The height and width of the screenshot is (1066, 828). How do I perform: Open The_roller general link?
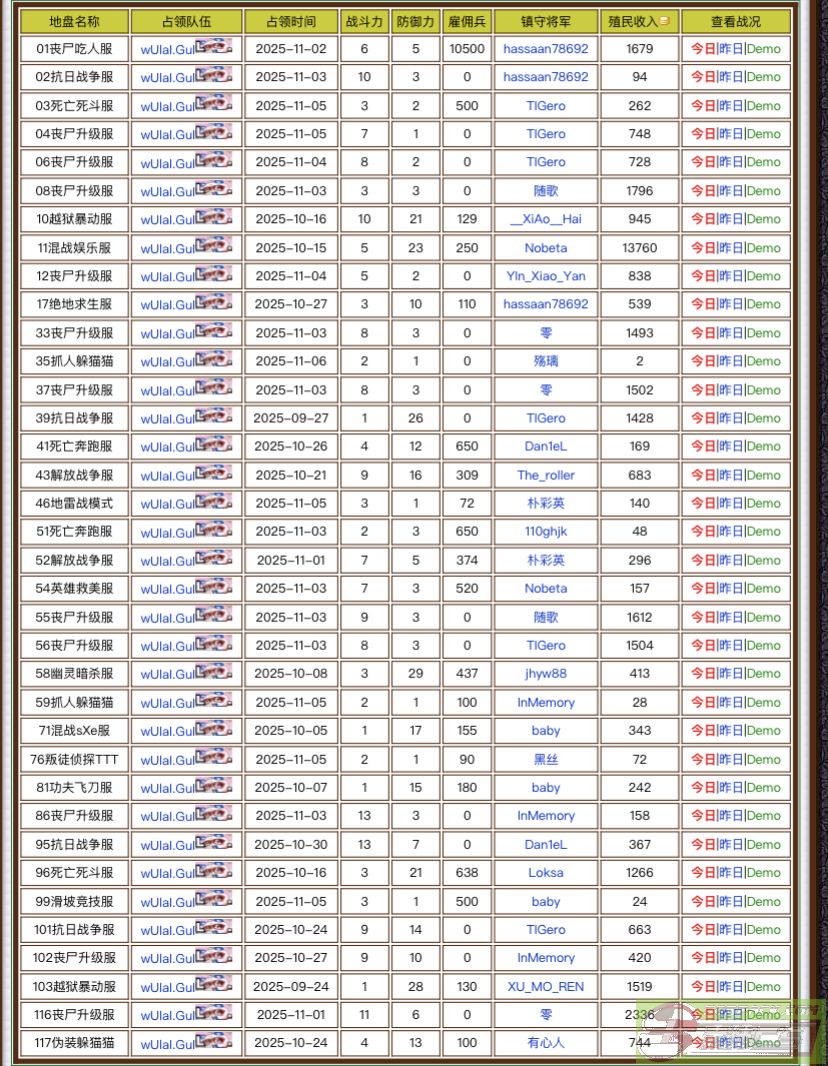[x=545, y=475]
